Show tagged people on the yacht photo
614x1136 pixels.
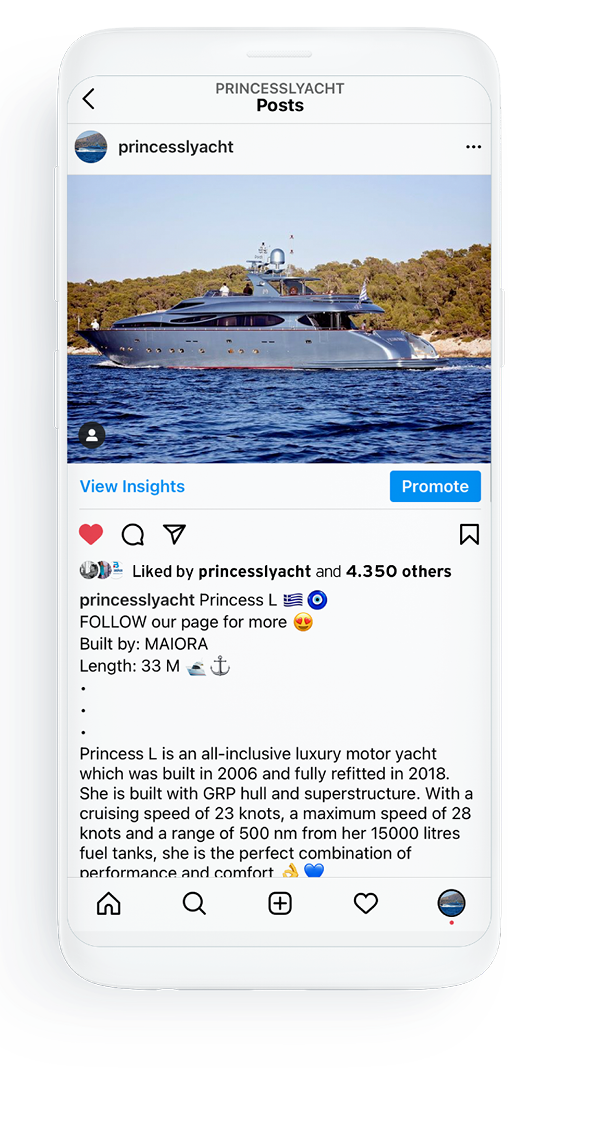tap(92, 435)
